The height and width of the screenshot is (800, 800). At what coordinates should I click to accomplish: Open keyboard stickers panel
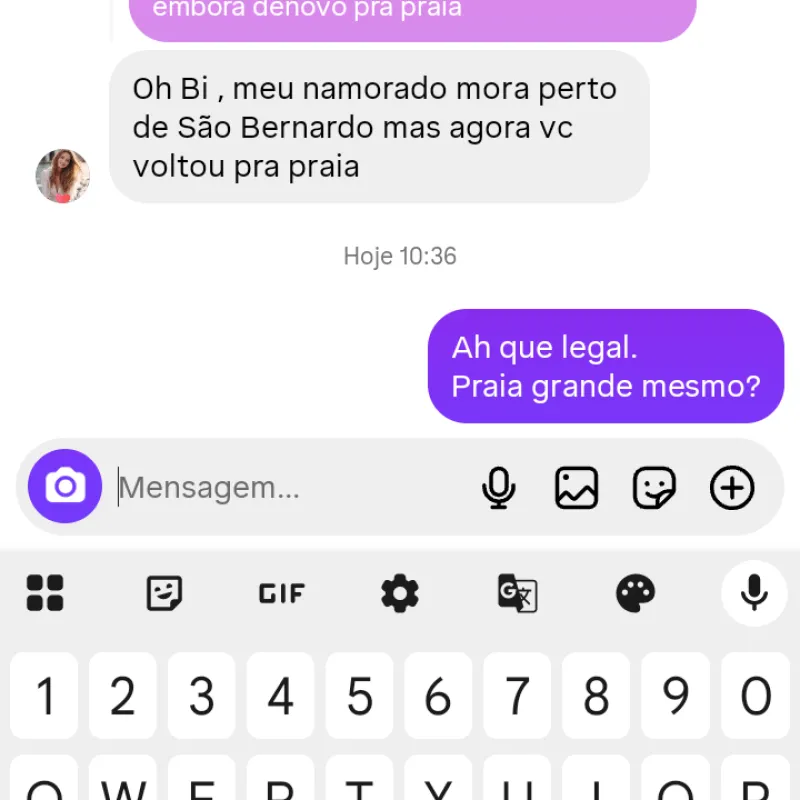[x=164, y=593]
